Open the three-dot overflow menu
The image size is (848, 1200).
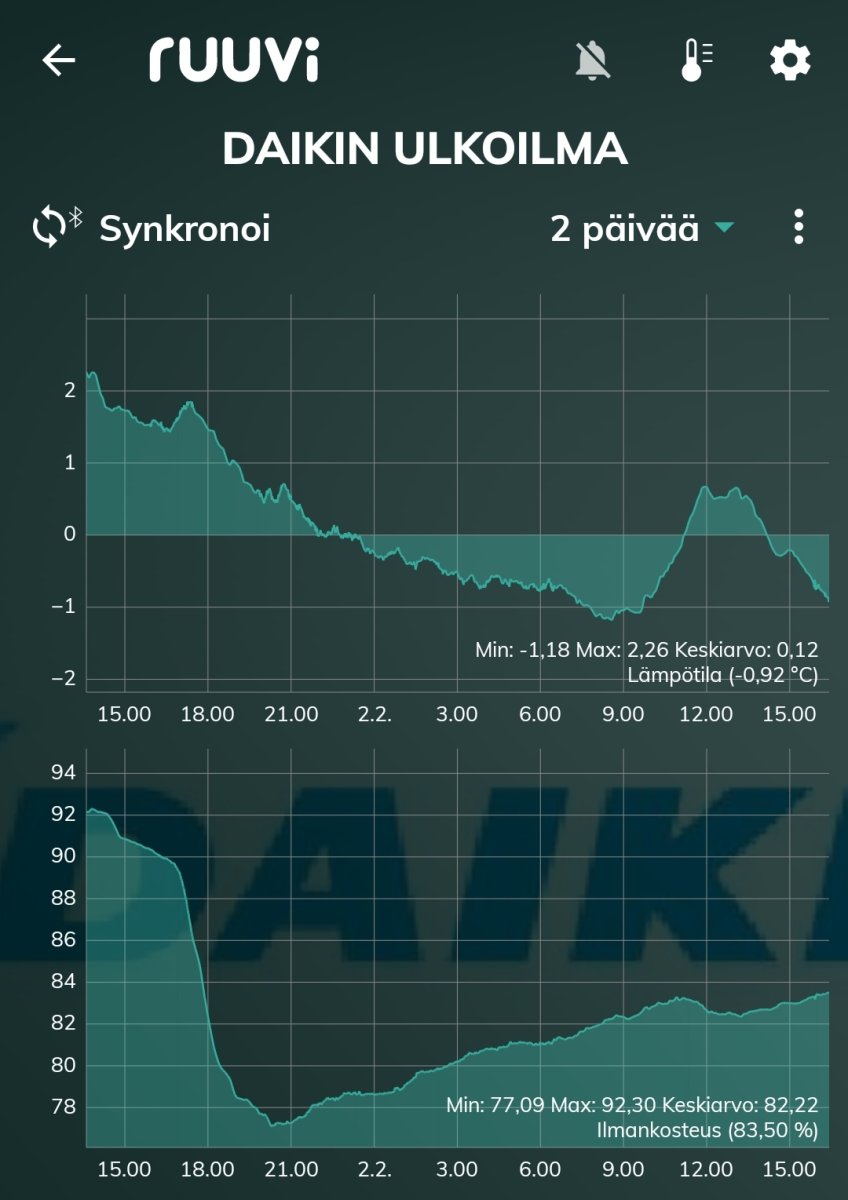[798, 228]
